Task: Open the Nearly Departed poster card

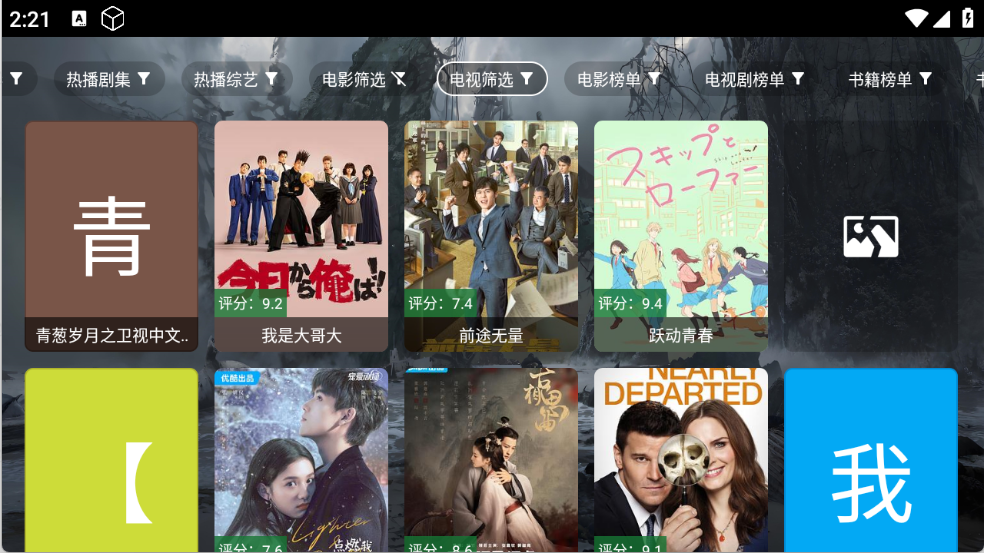Action: [x=681, y=460]
